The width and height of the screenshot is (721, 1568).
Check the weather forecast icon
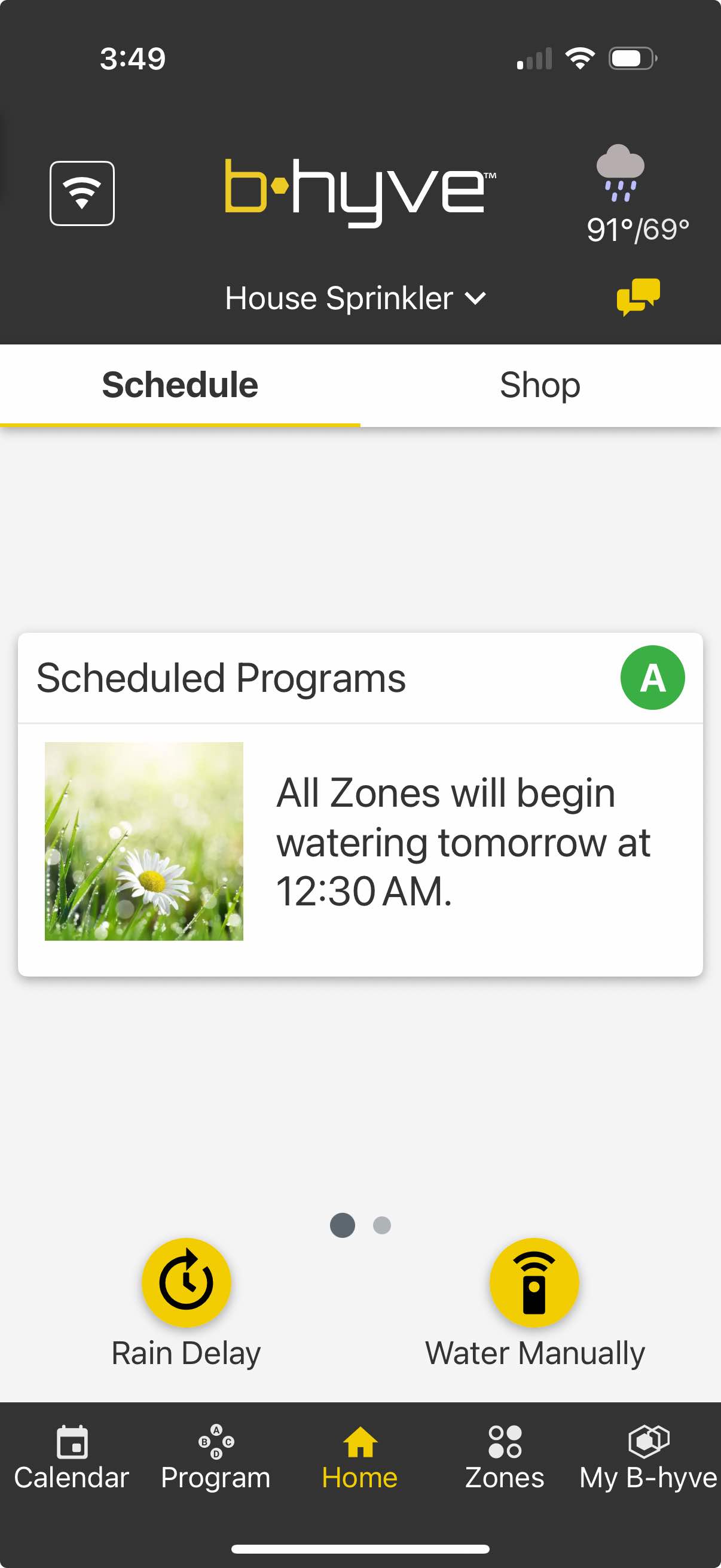coord(621,173)
